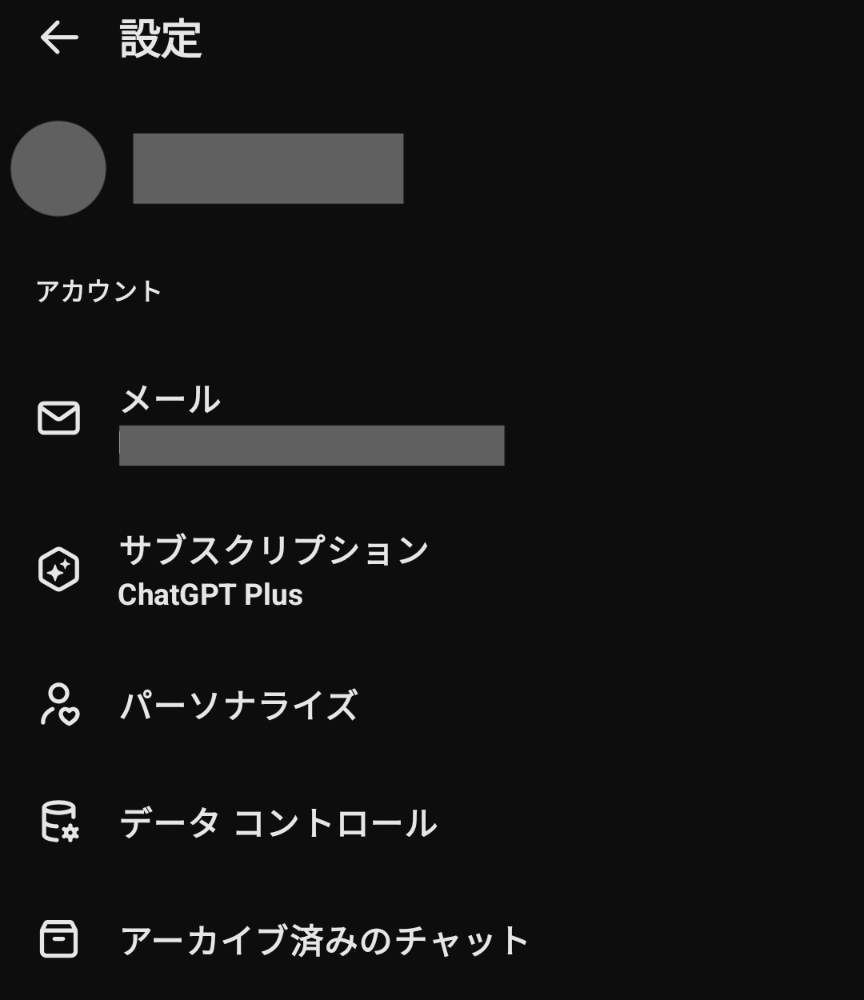Select the hexagon badge icon beside サブスクリプション
Viewport: 864px width, 1000px height.
(58, 567)
